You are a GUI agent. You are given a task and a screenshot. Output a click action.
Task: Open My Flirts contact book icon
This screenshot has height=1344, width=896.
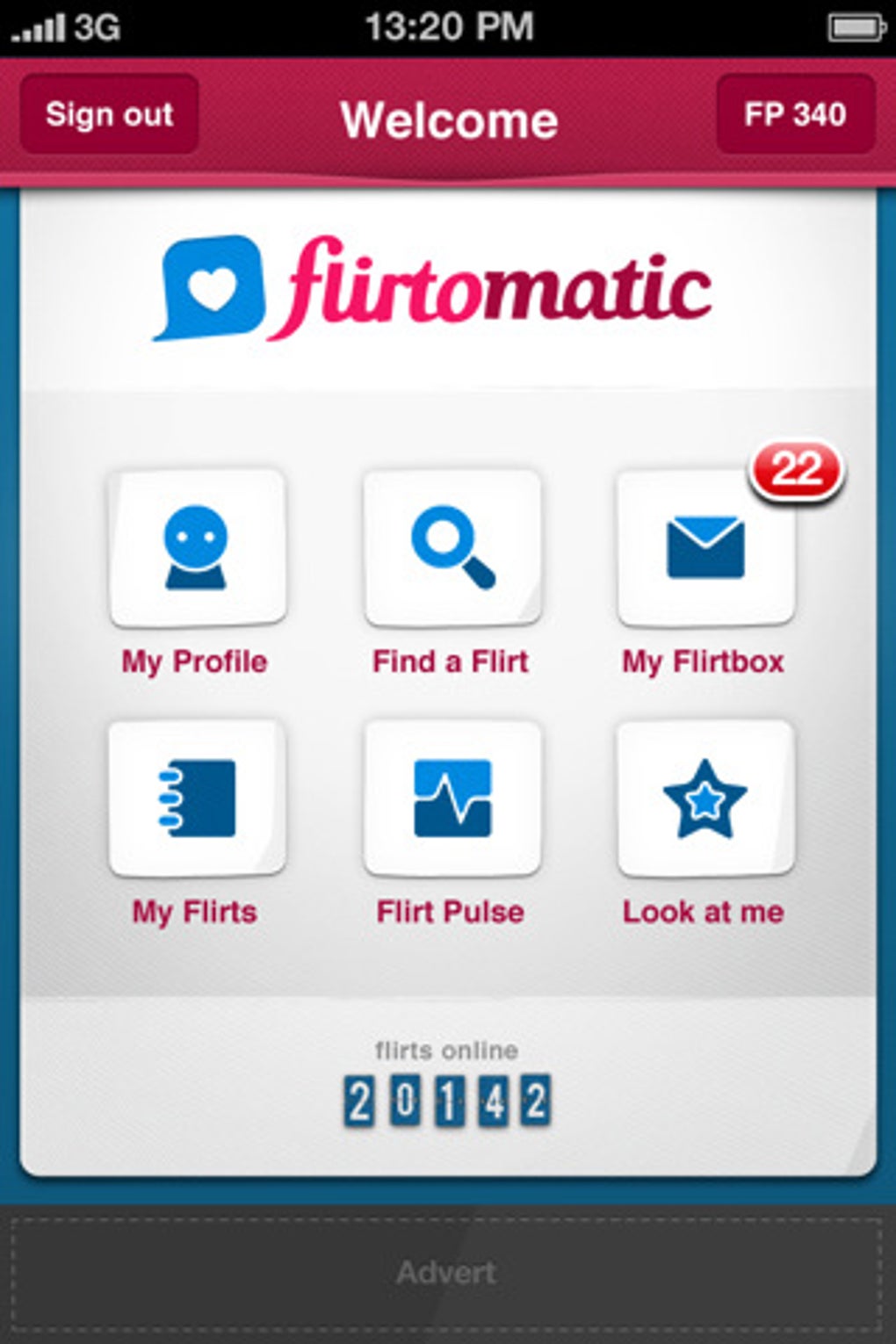click(196, 798)
